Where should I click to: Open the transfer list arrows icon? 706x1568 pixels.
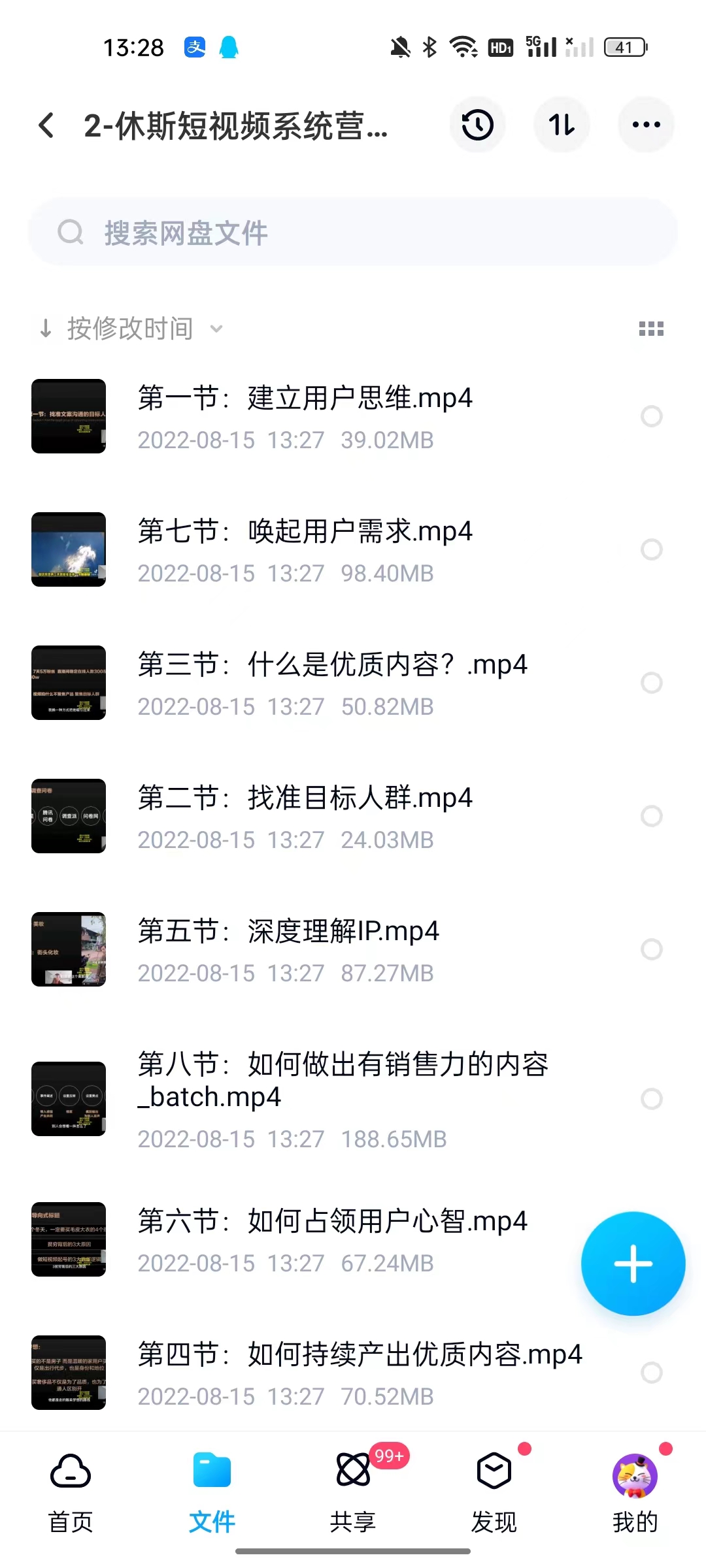(562, 125)
